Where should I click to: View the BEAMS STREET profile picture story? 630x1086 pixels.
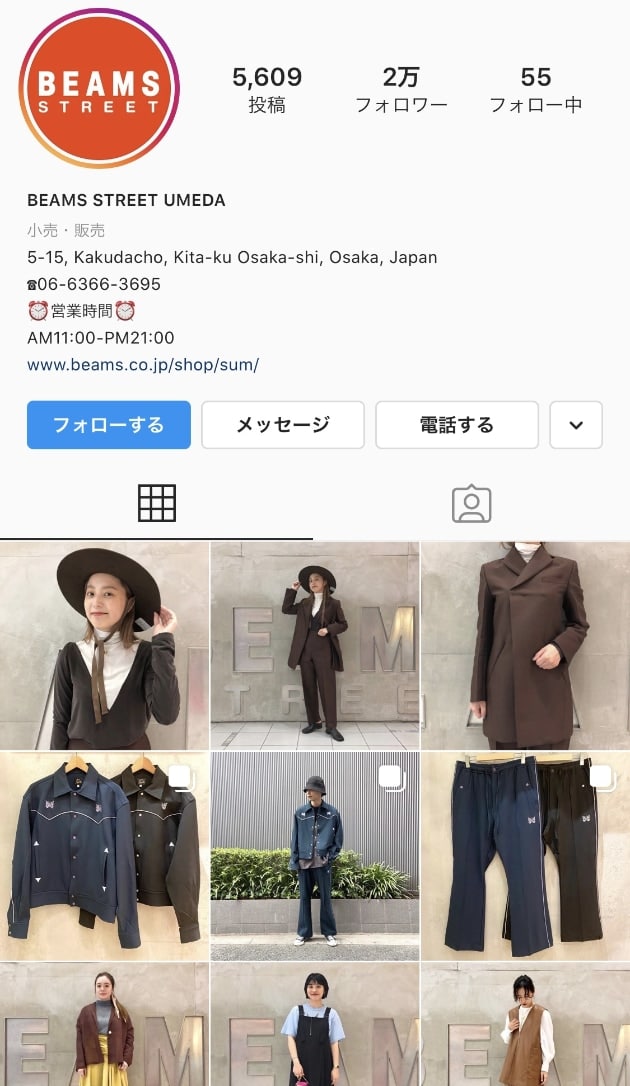99,88
